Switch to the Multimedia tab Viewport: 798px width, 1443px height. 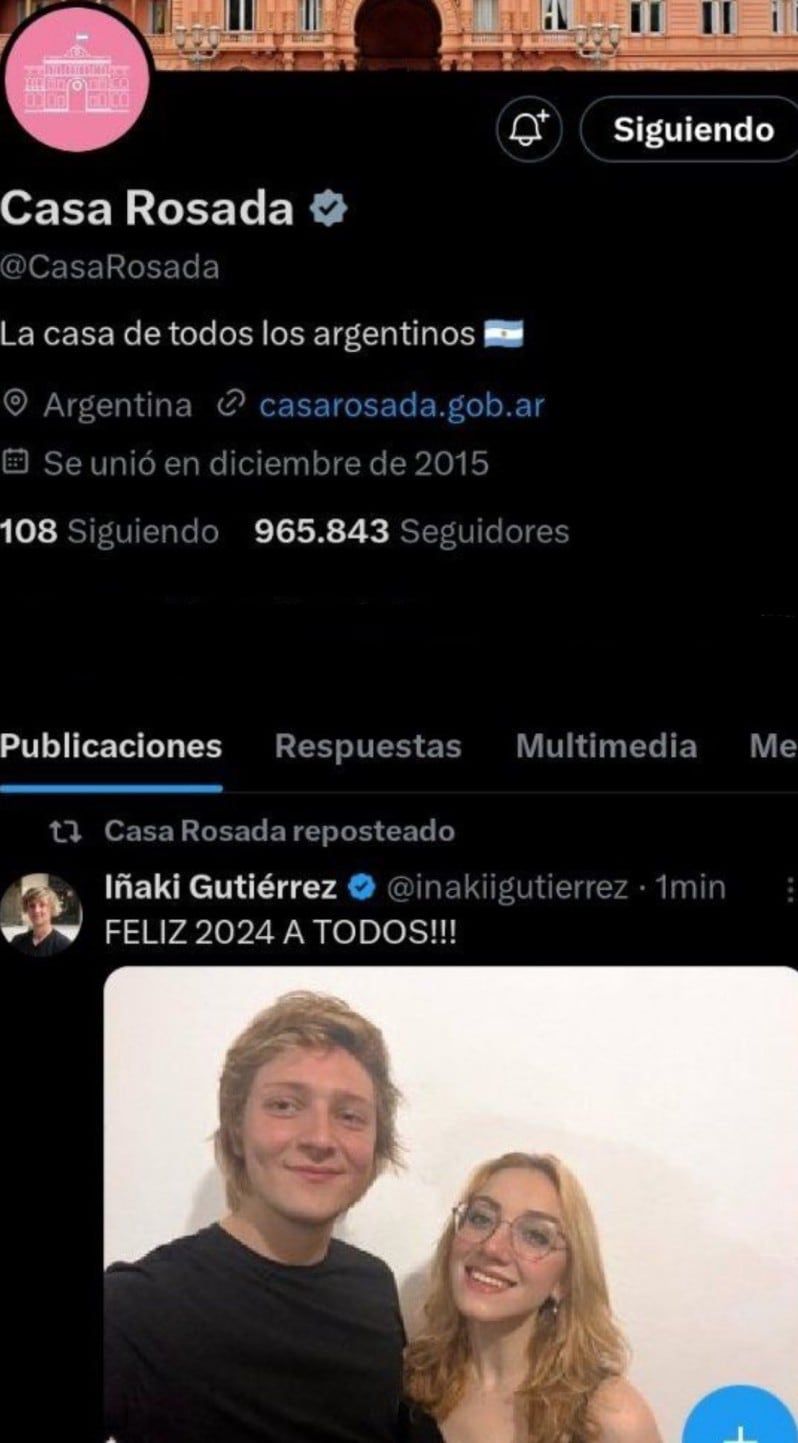tap(605, 746)
